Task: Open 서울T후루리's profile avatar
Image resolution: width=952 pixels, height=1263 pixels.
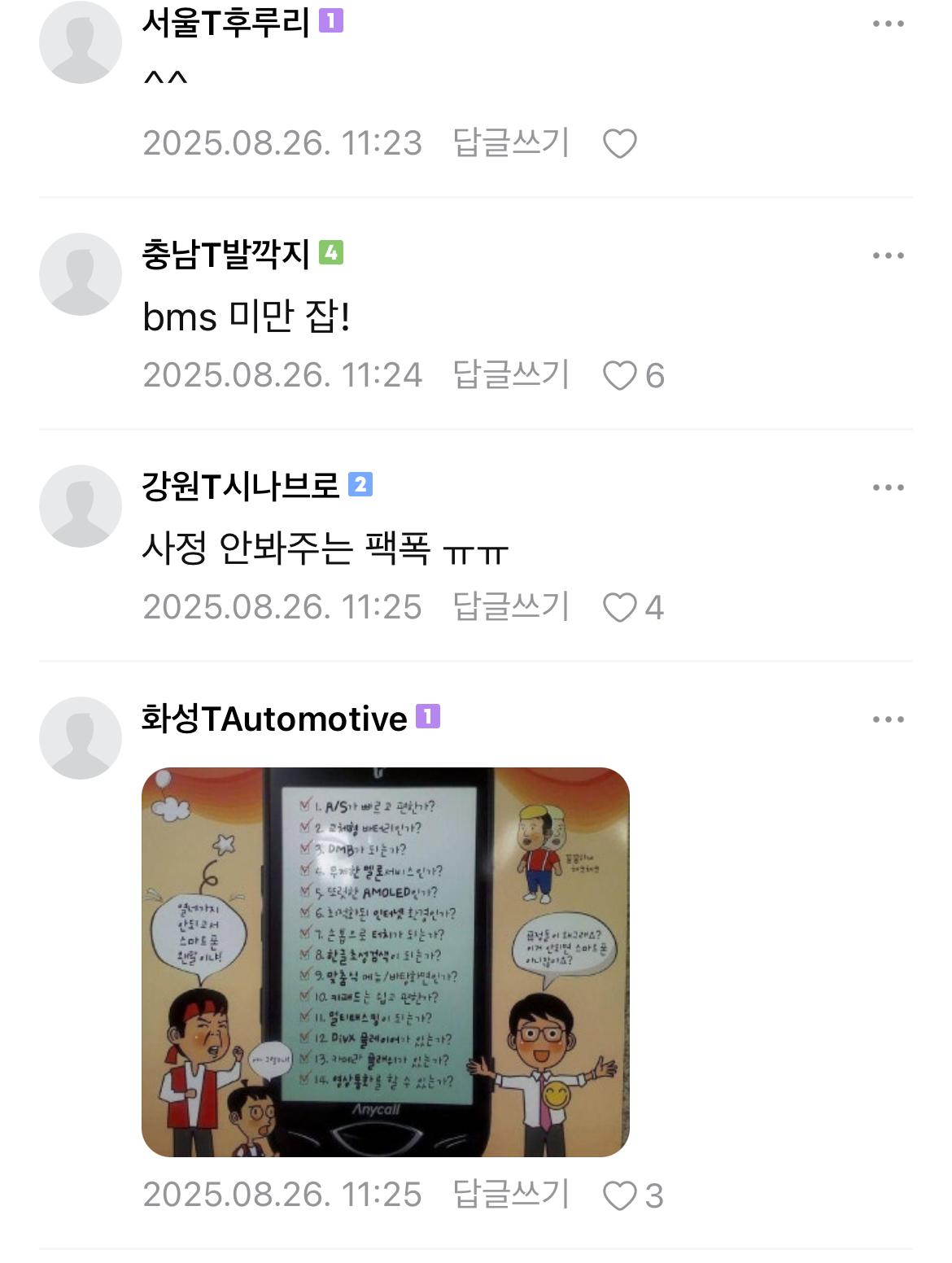Action: (x=81, y=42)
